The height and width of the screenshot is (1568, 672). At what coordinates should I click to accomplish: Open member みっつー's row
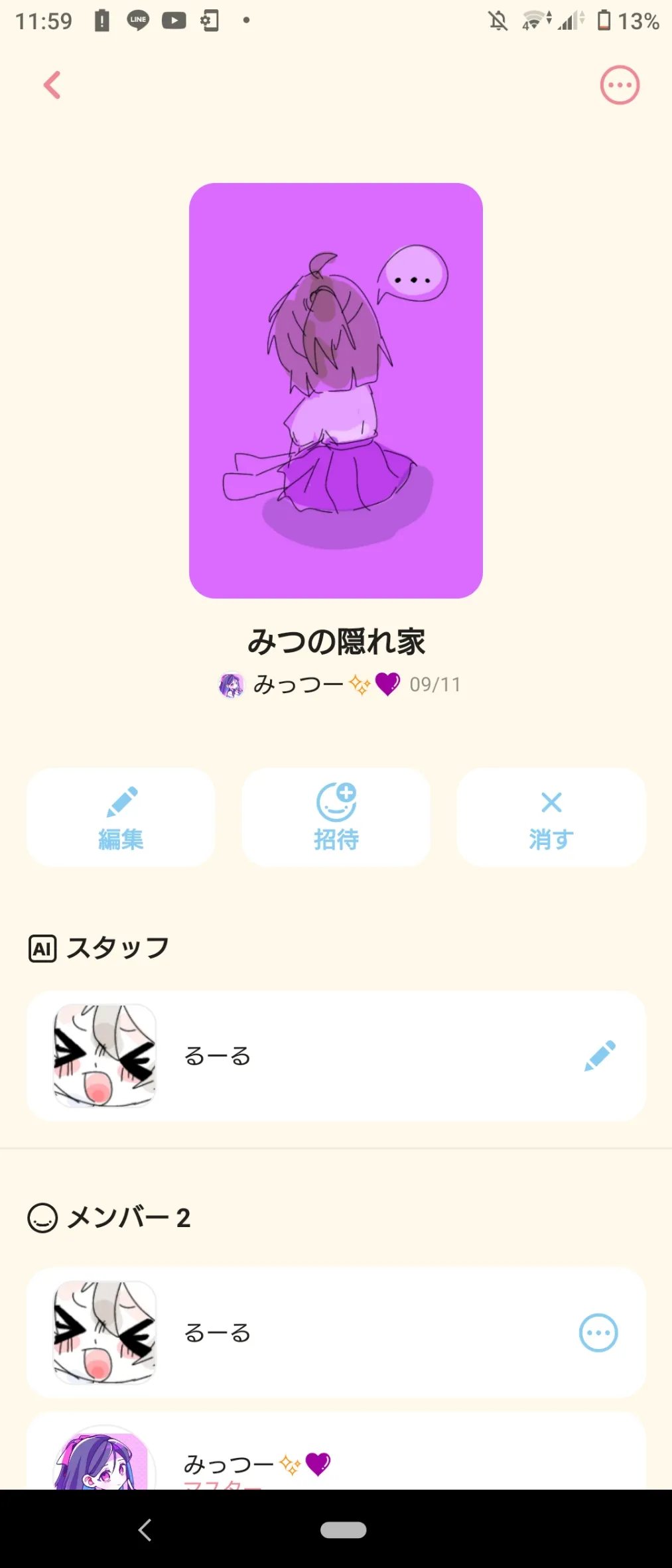[x=336, y=1459]
